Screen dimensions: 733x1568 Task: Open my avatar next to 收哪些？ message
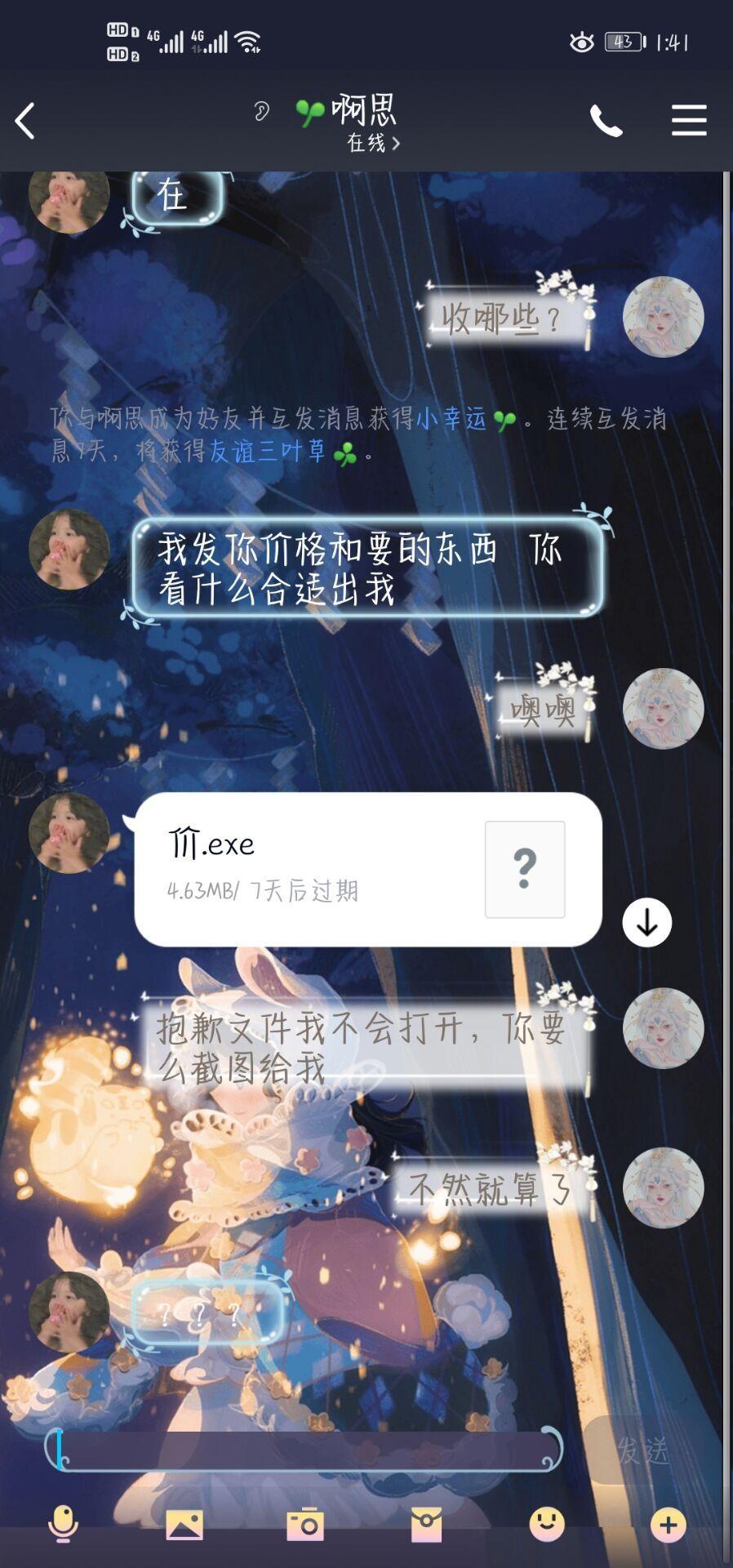663,317
